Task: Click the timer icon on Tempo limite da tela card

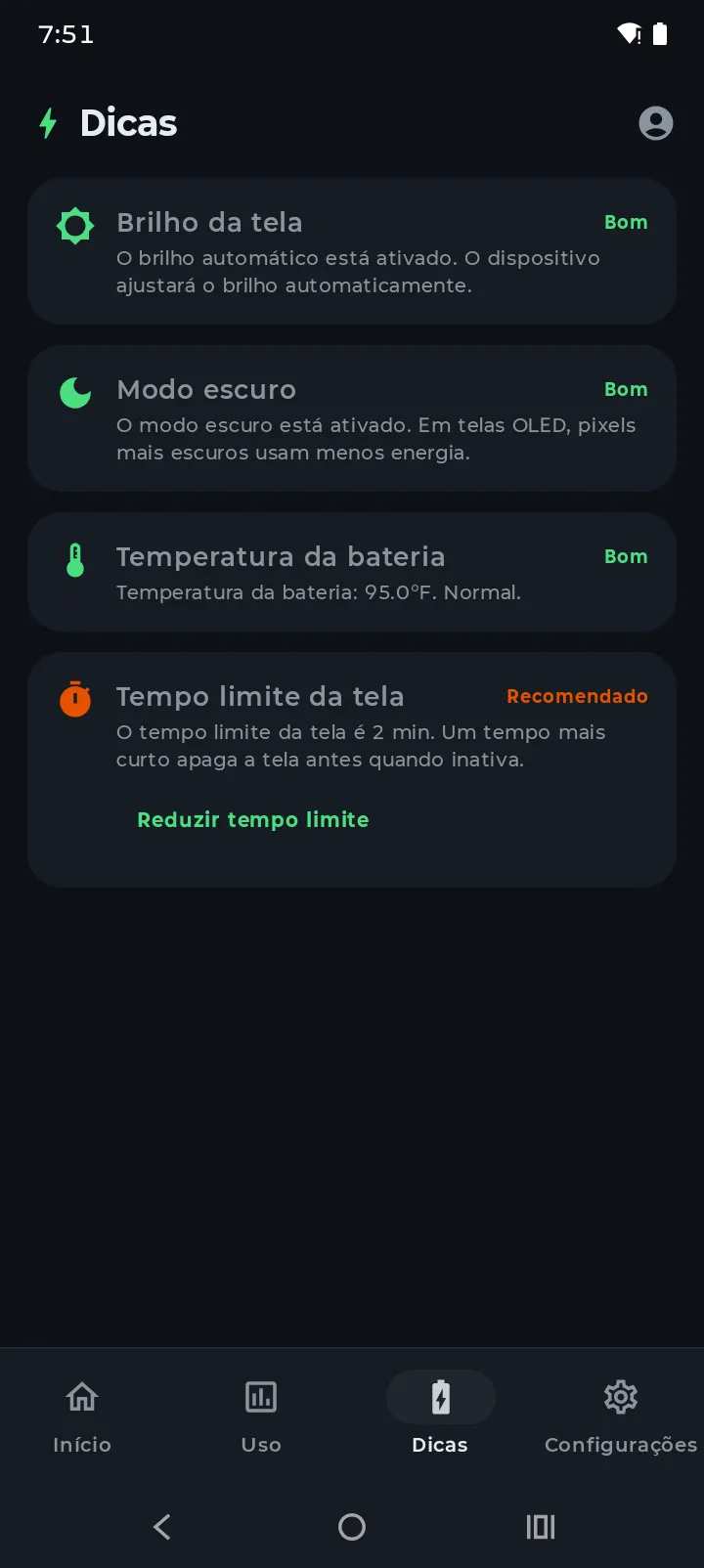Action: click(75, 699)
